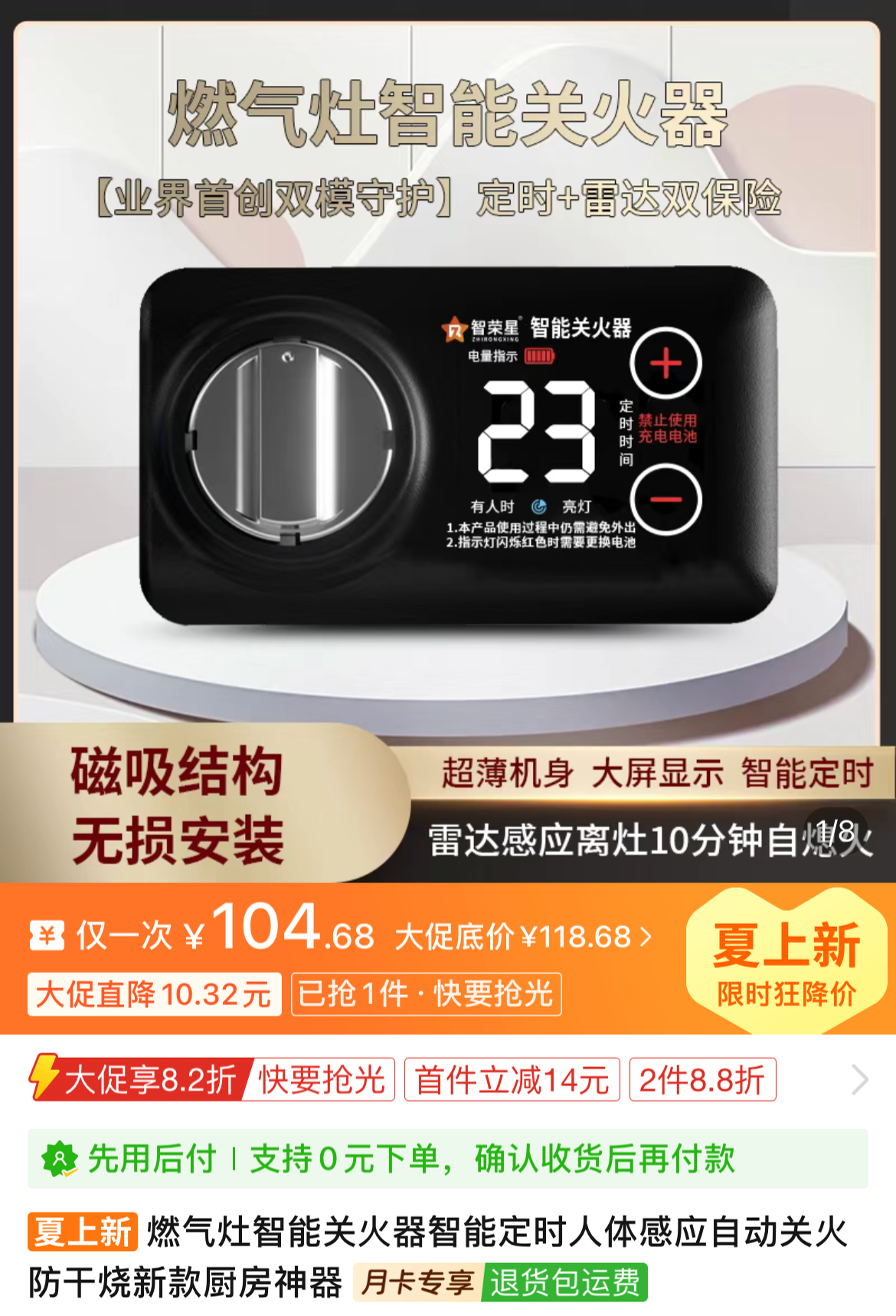Open the 先用后付 pay-later banner

pyautogui.click(x=448, y=1158)
